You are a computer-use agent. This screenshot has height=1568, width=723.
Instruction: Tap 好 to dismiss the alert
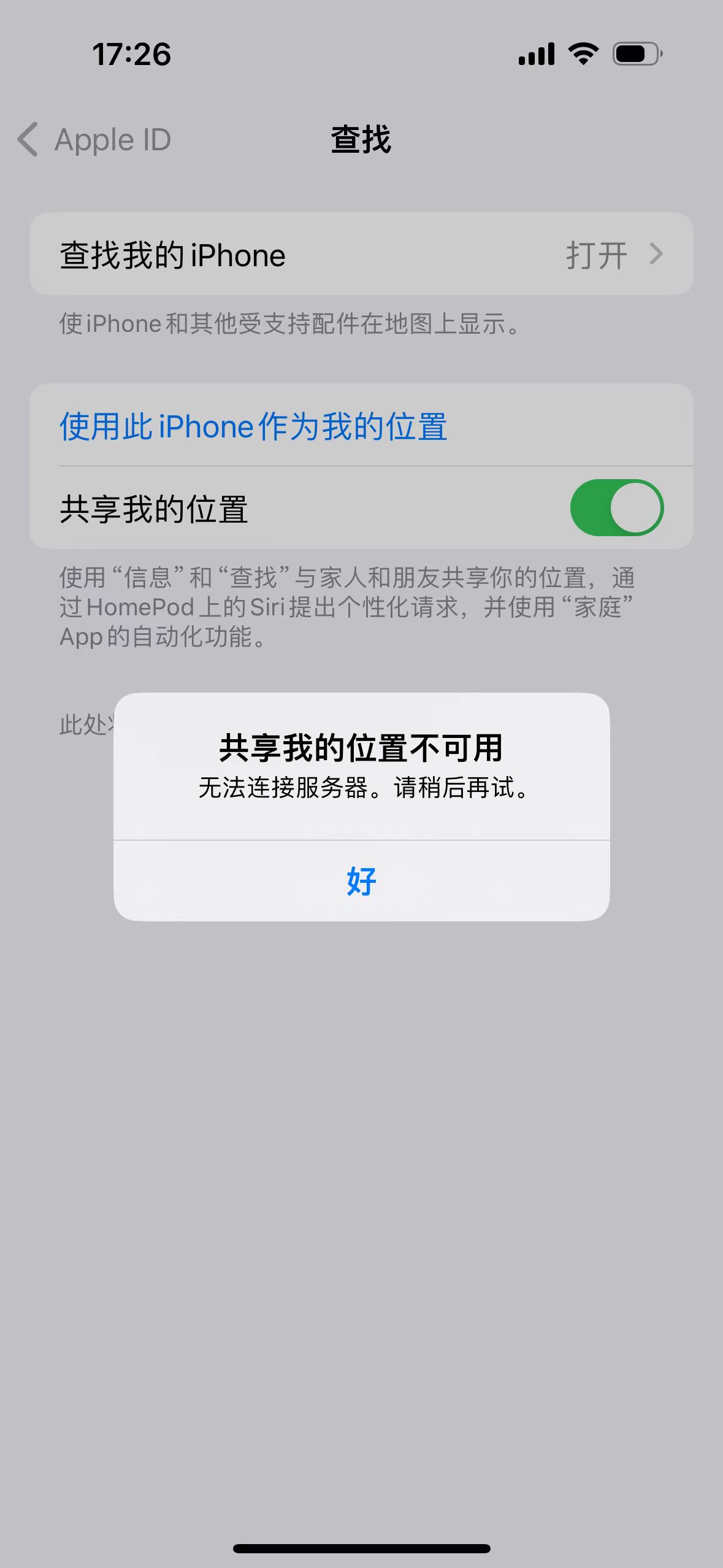tap(361, 881)
